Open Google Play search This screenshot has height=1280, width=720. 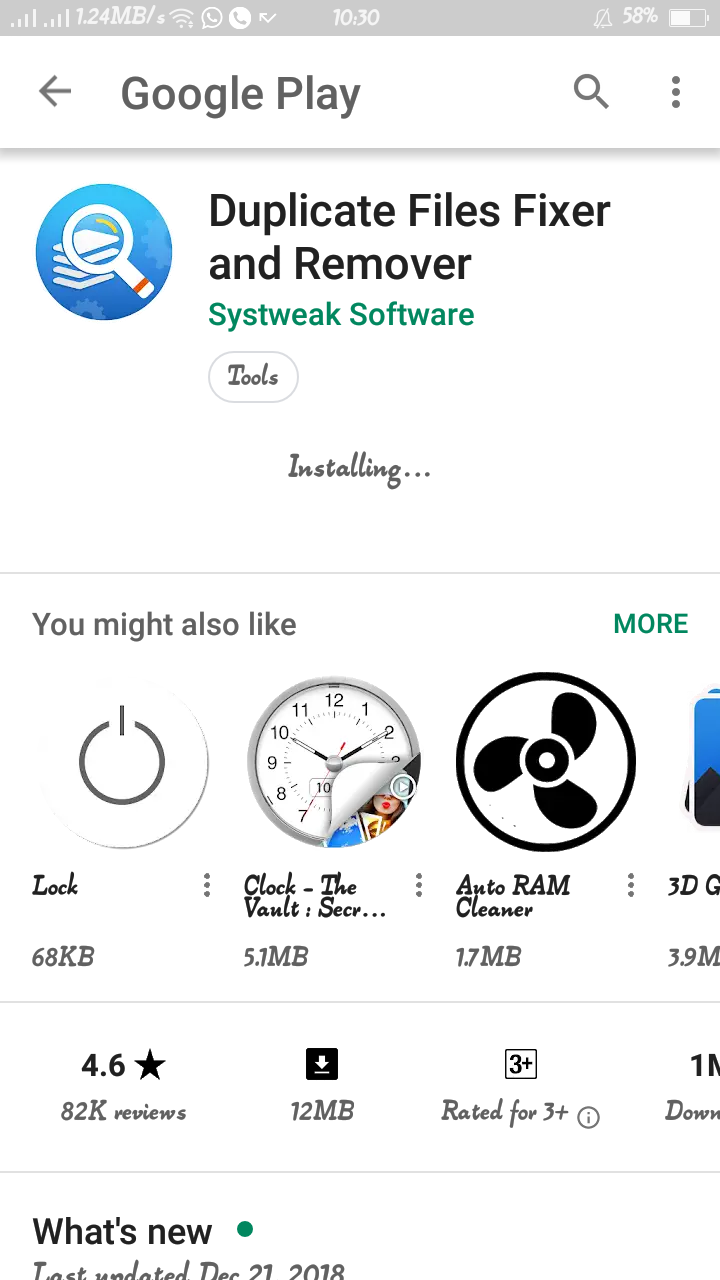591,93
